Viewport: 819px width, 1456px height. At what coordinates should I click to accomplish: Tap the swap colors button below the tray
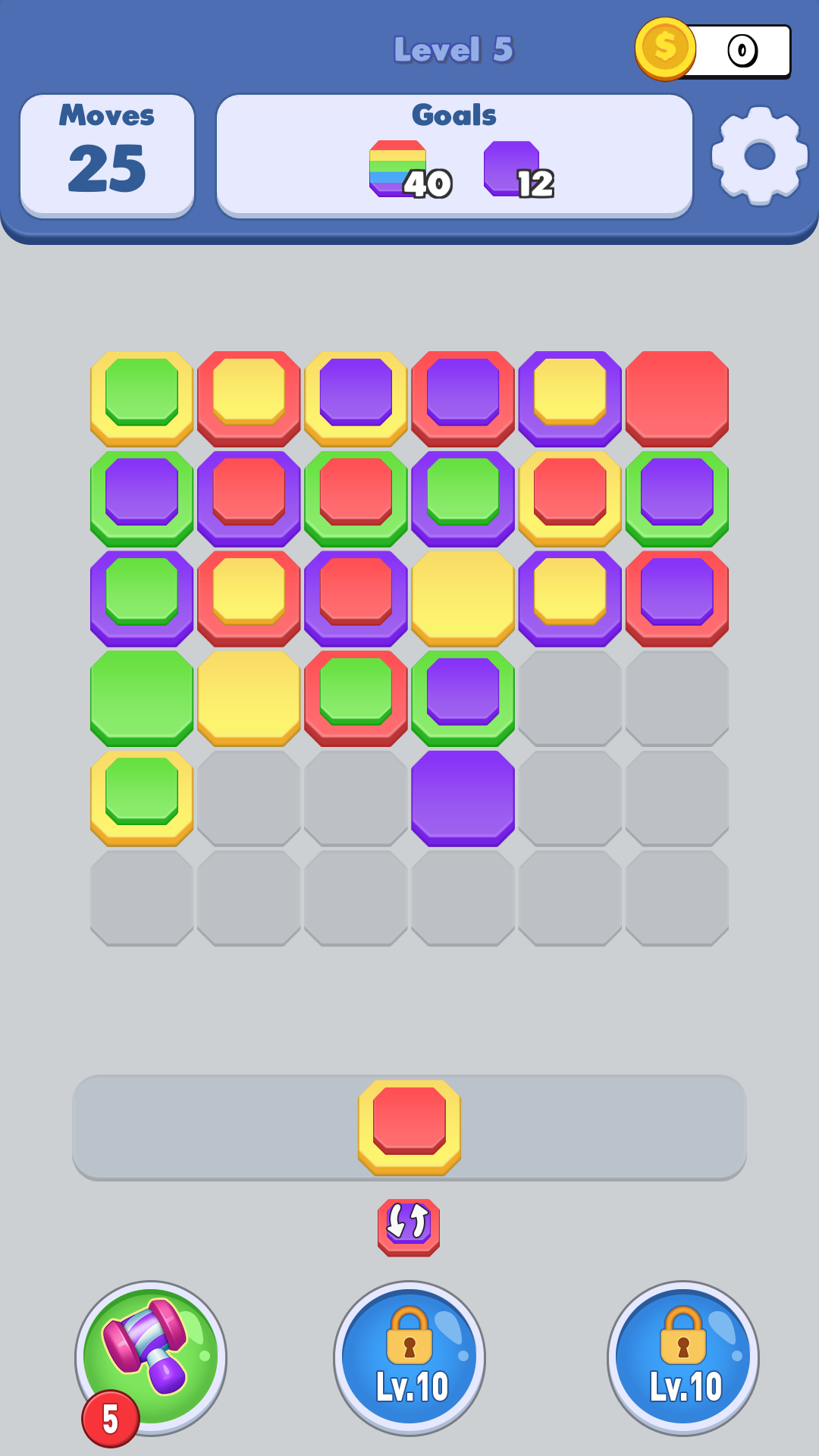409,1226
